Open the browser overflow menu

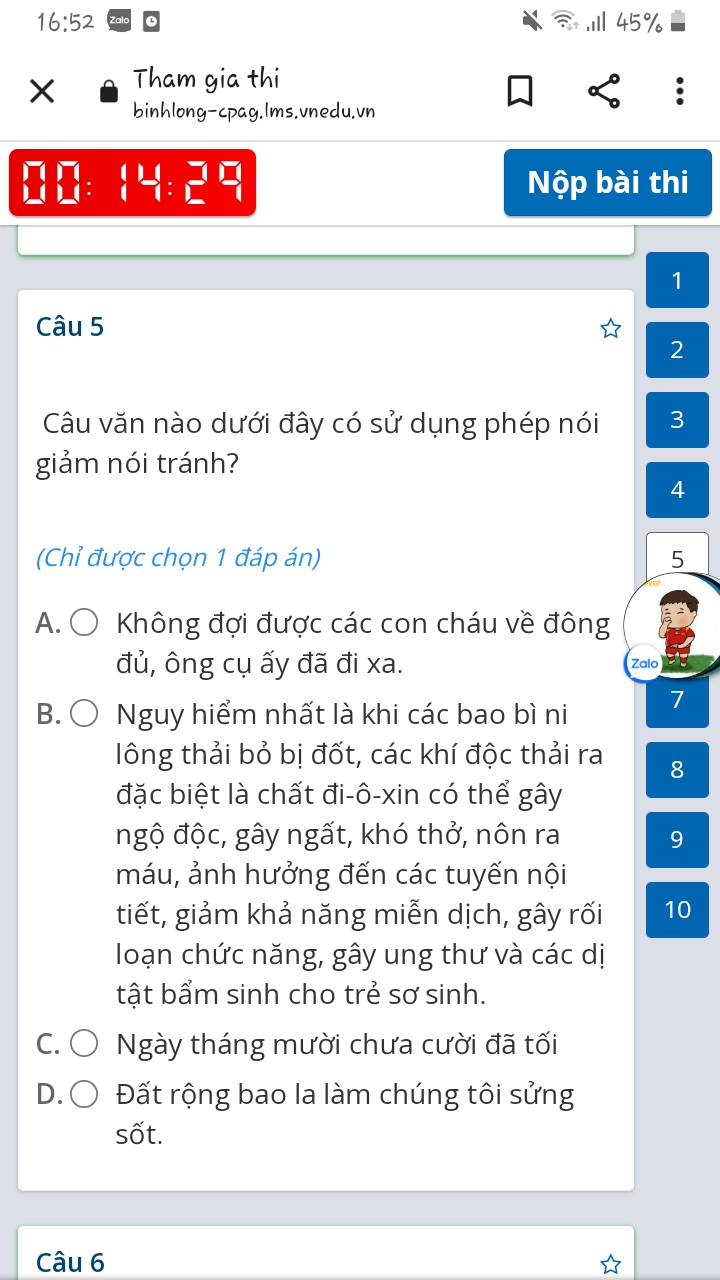pyautogui.click(x=680, y=91)
